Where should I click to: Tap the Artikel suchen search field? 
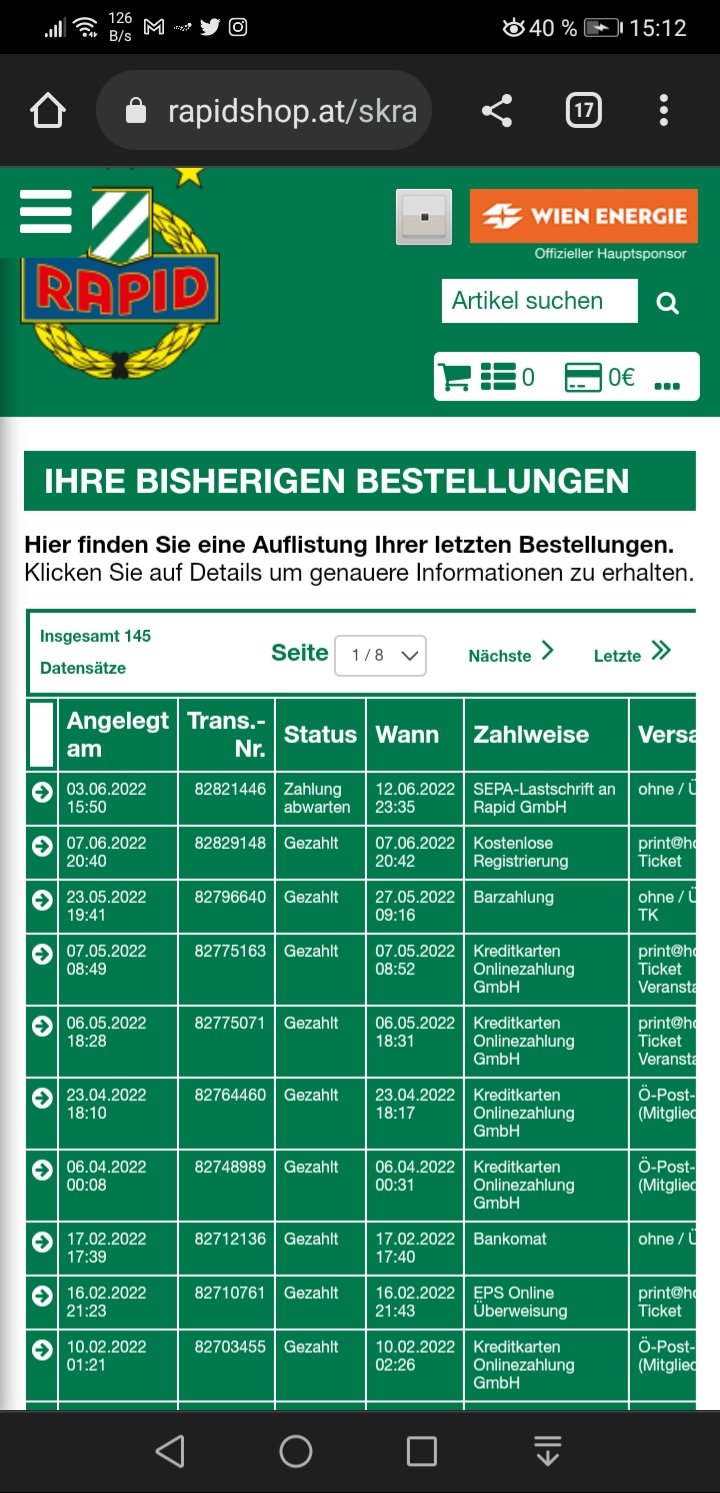(539, 301)
